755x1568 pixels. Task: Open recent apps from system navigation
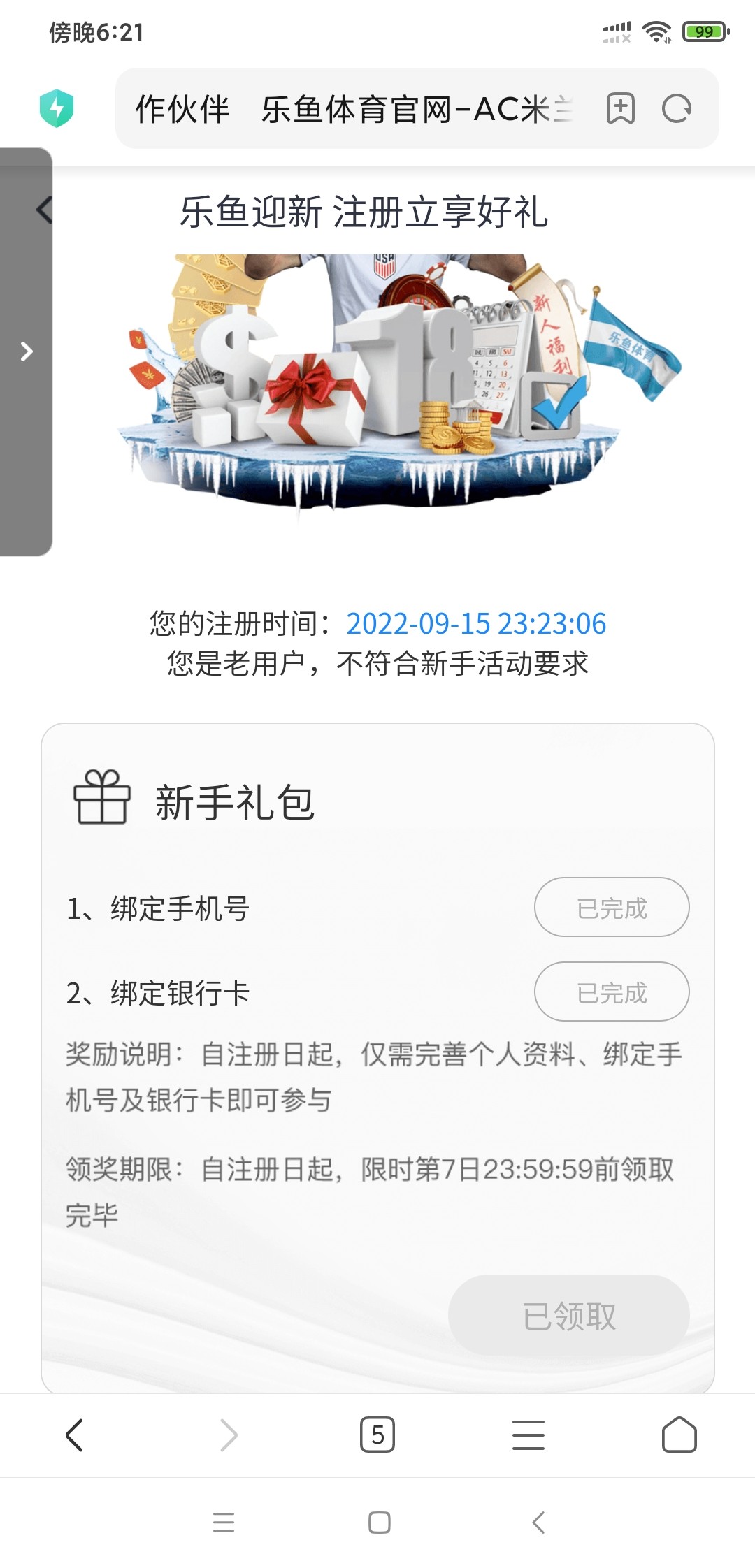click(x=224, y=1522)
